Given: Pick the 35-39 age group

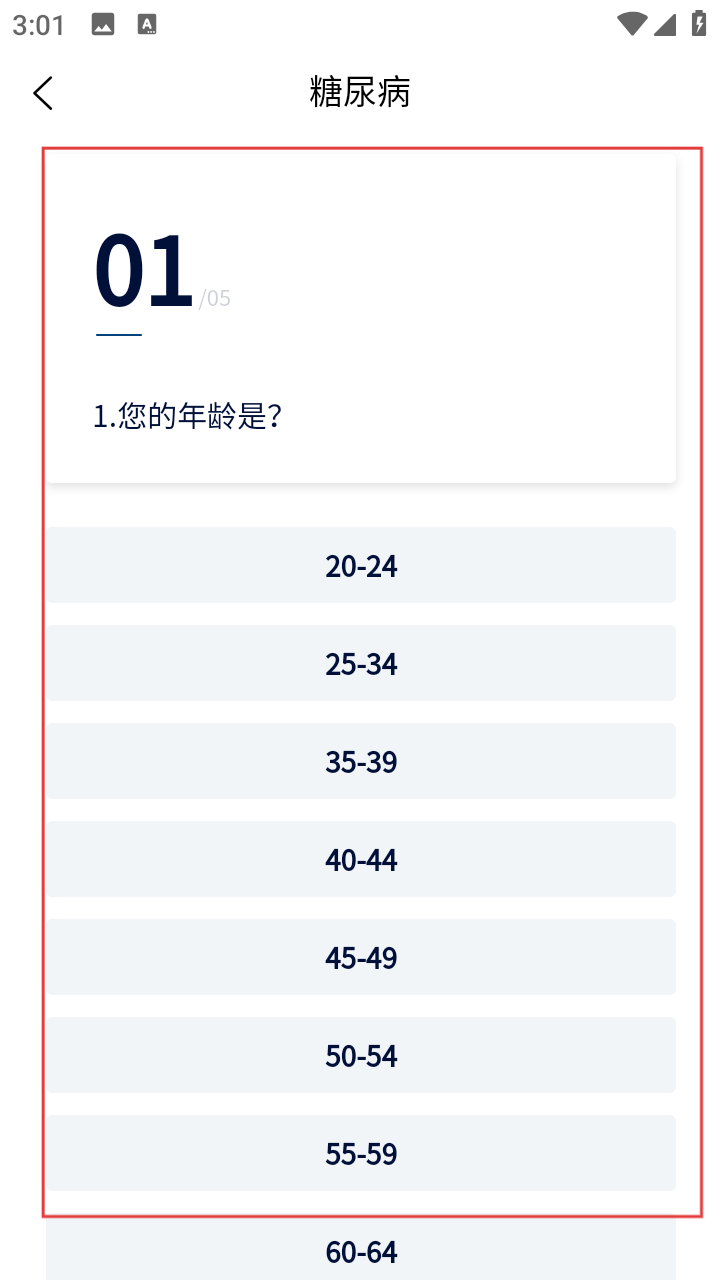Looking at the screenshot, I should pyautogui.click(x=361, y=762).
